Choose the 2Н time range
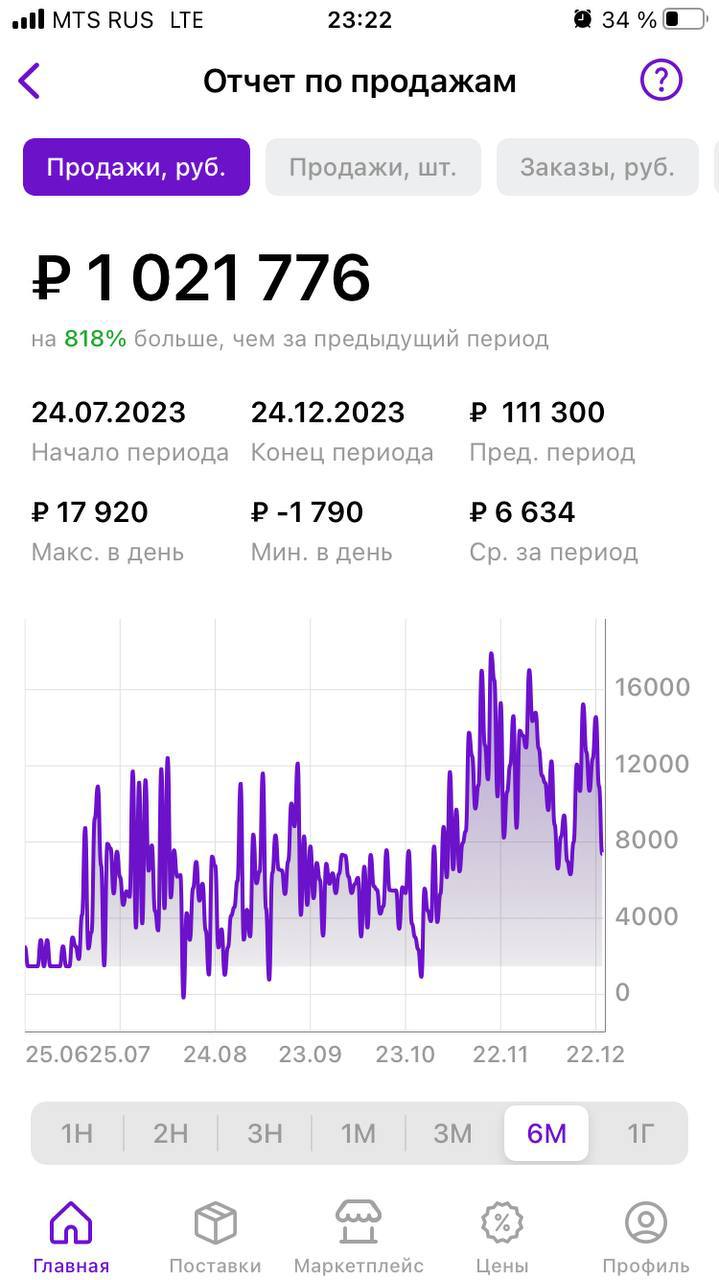 [x=171, y=1133]
